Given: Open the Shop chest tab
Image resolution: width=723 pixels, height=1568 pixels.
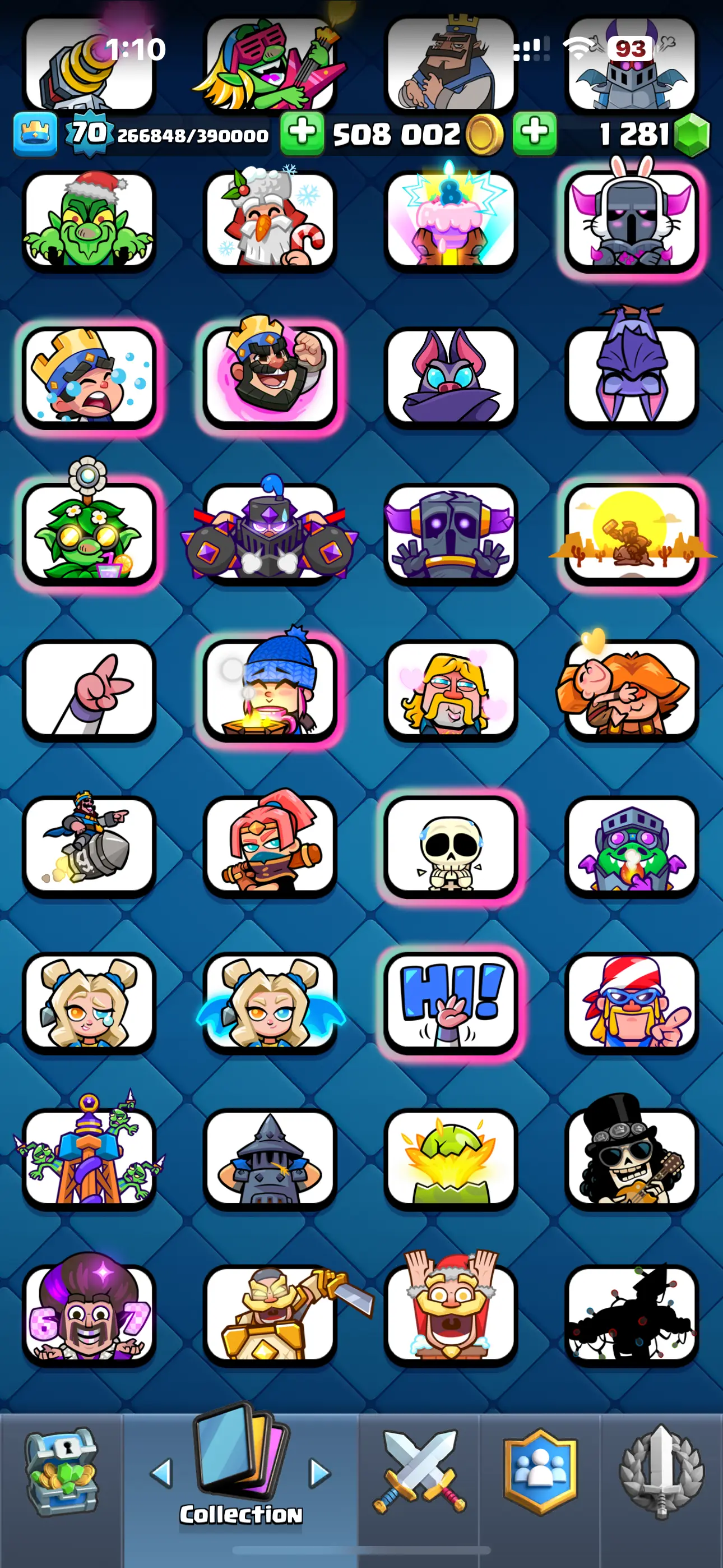Looking at the screenshot, I should point(61,1472).
